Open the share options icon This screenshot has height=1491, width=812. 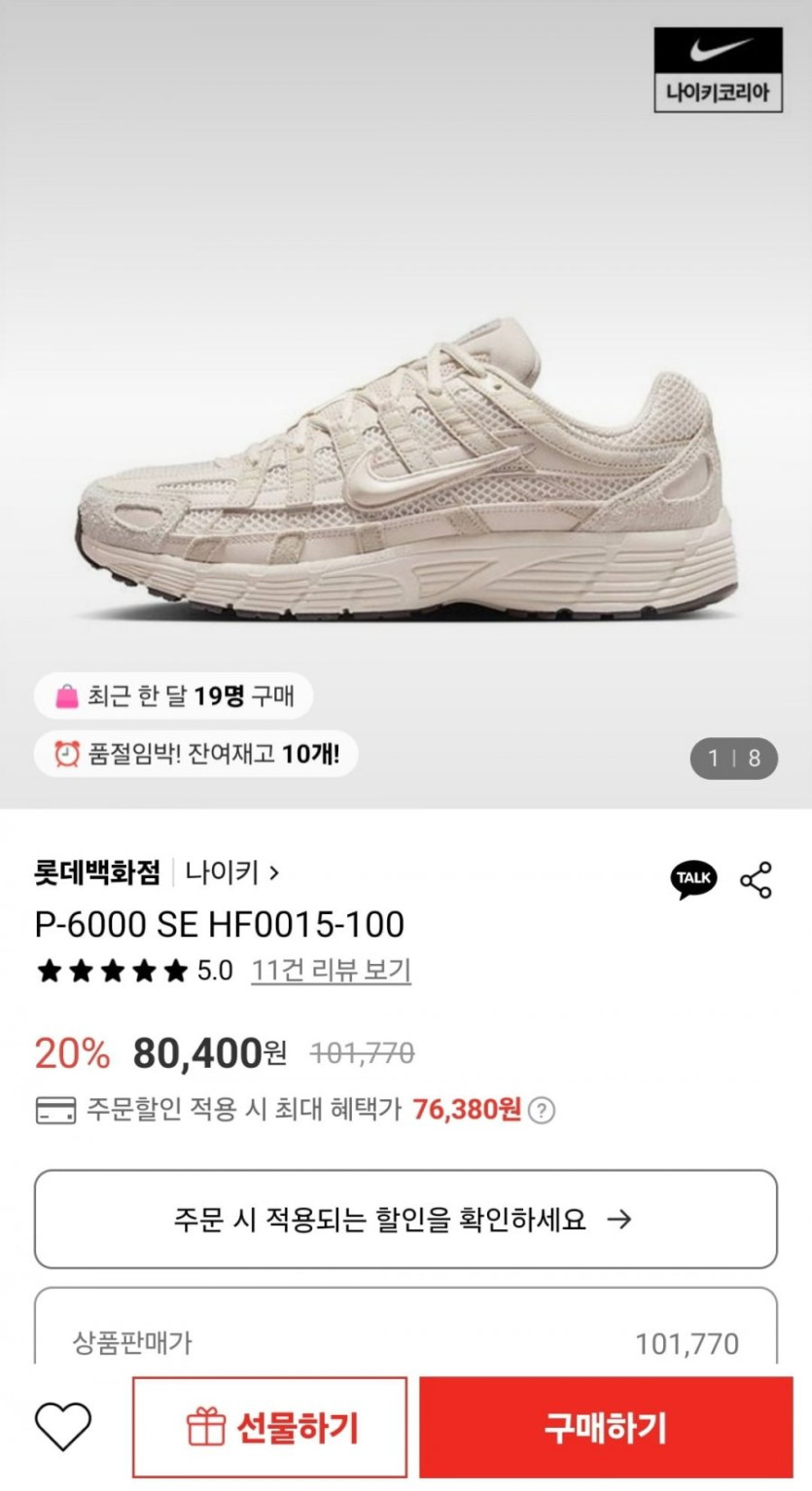756,879
